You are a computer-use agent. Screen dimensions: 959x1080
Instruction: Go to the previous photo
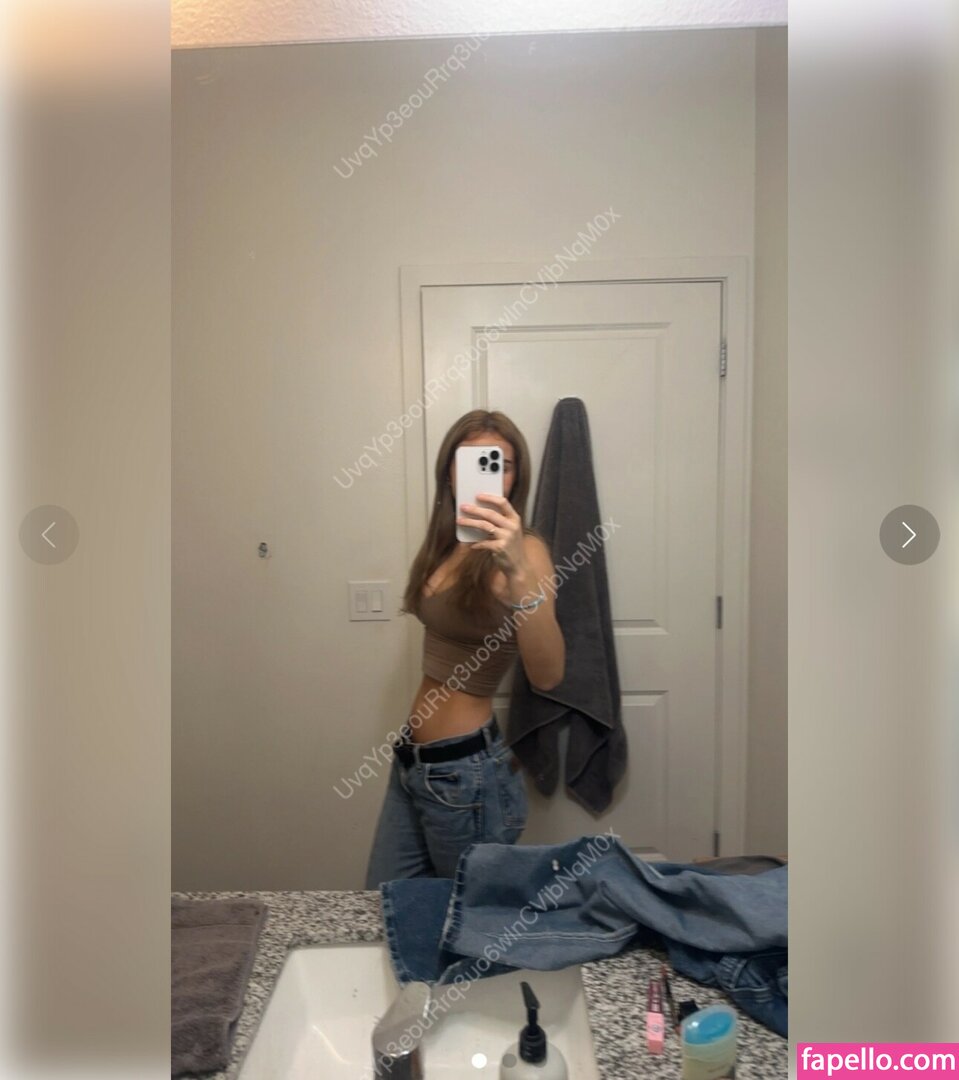(x=49, y=535)
